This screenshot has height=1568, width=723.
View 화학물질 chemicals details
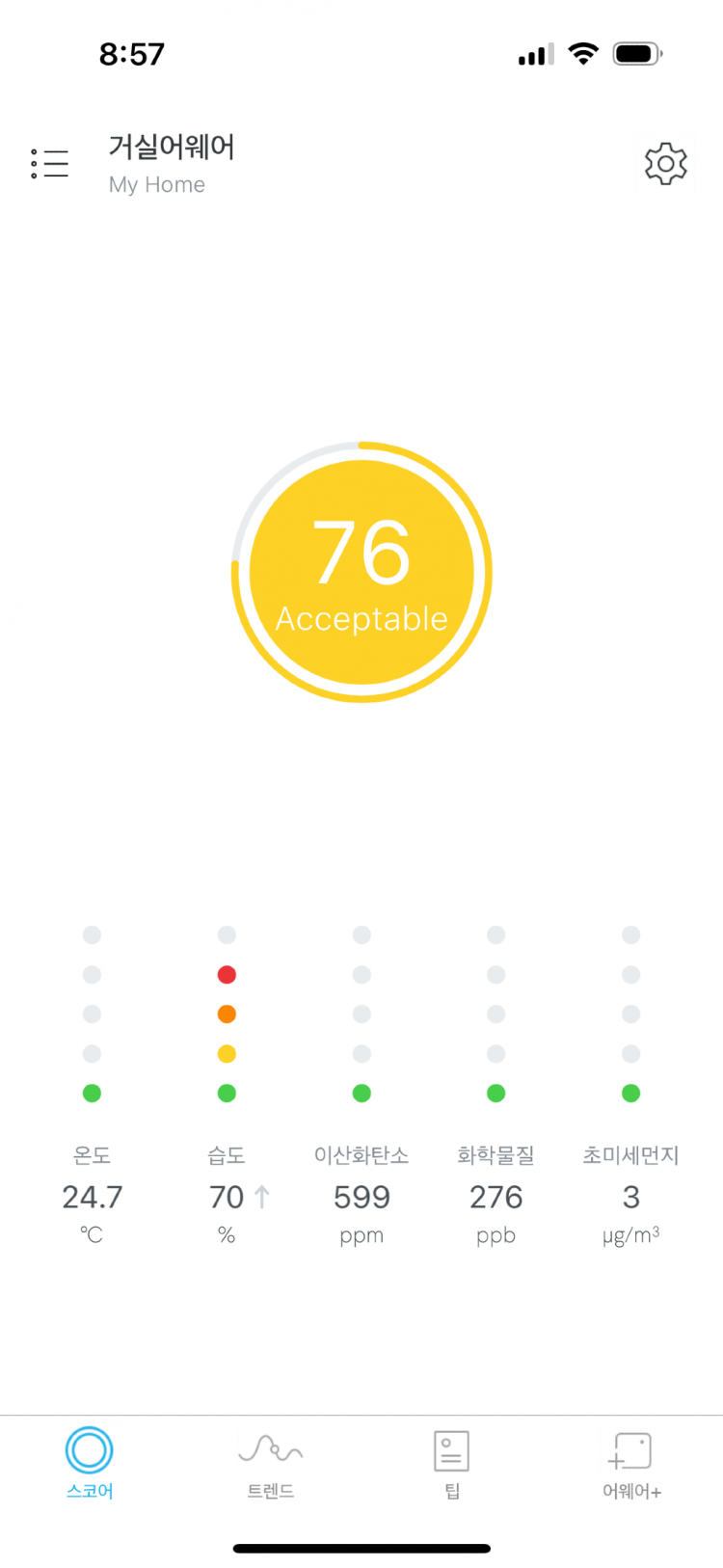tap(495, 1196)
